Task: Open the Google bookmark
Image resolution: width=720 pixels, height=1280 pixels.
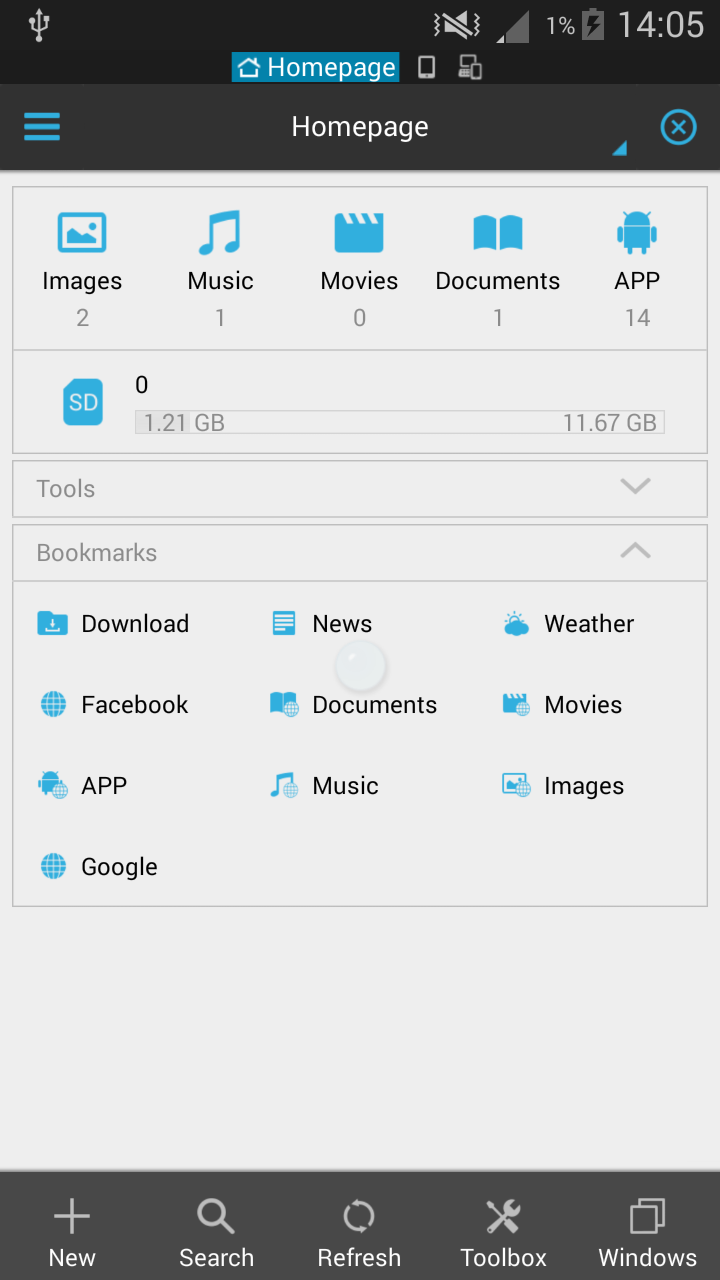Action: pos(98,867)
